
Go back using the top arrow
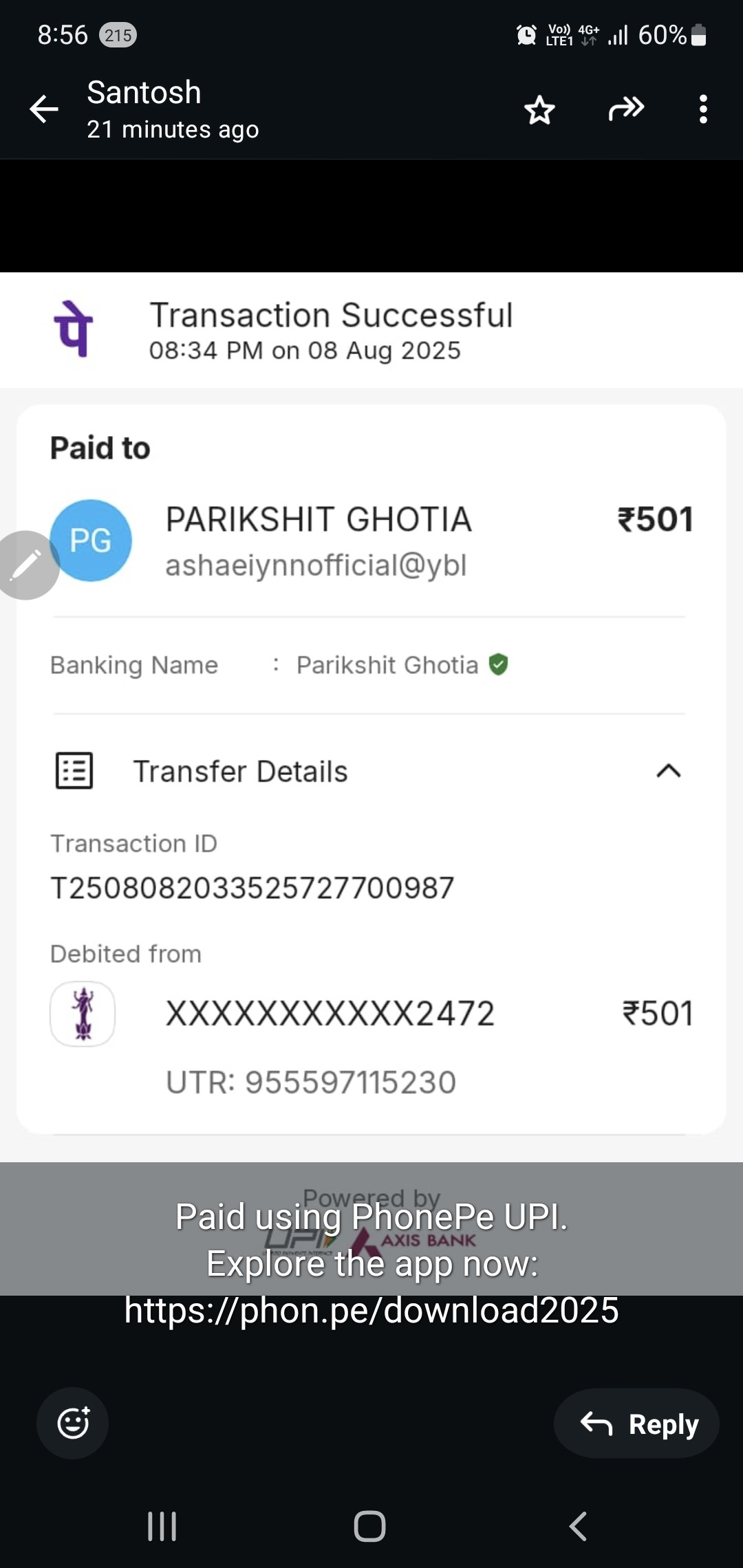point(44,109)
